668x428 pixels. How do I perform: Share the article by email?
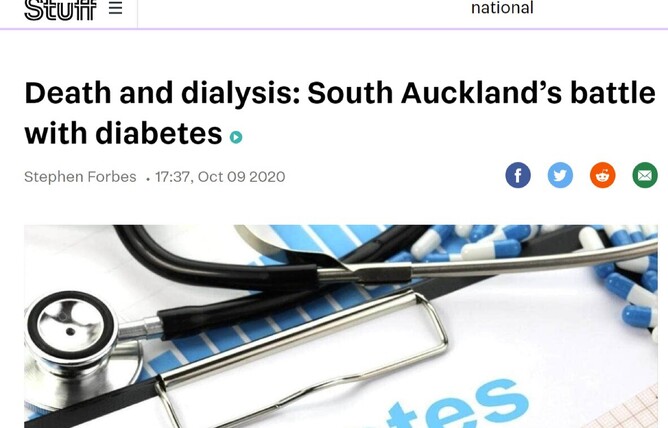[x=645, y=176]
